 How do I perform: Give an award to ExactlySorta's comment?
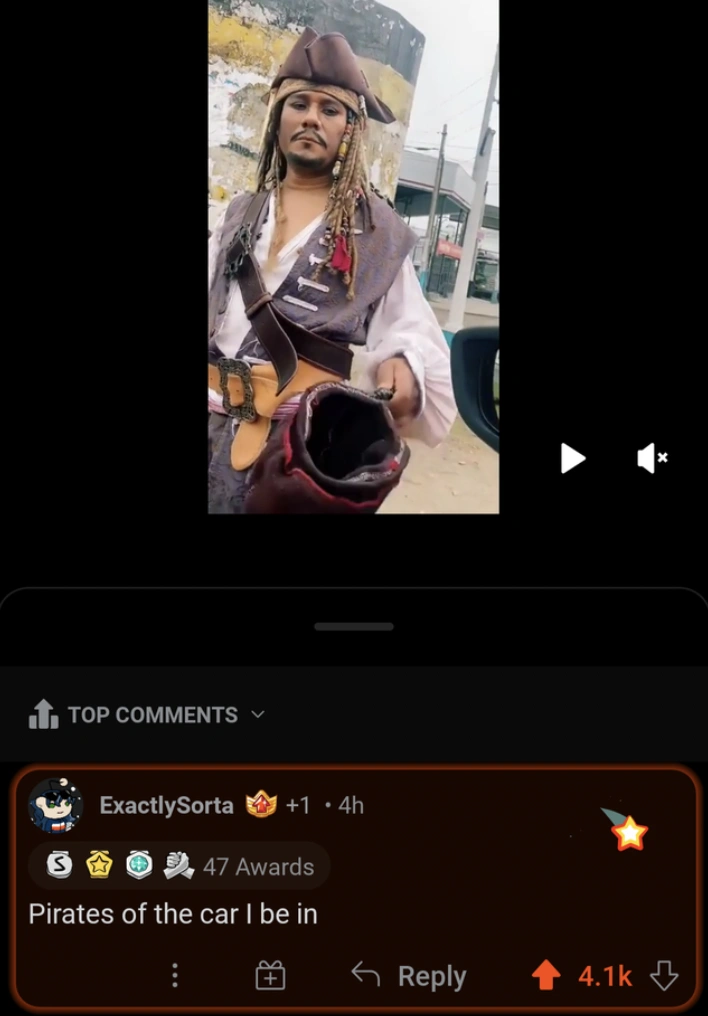271,976
